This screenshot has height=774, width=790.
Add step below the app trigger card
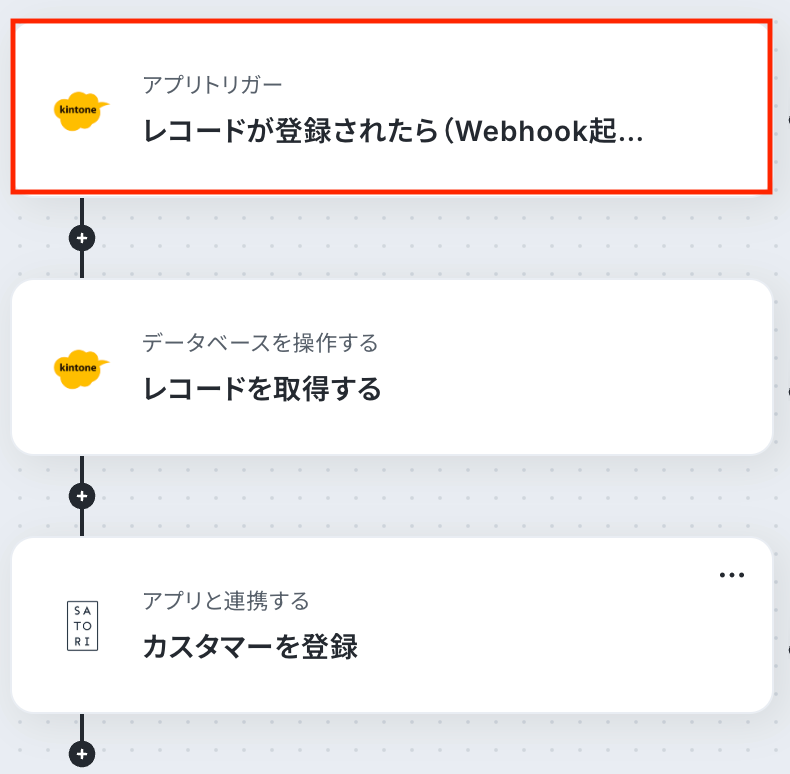(x=82, y=238)
